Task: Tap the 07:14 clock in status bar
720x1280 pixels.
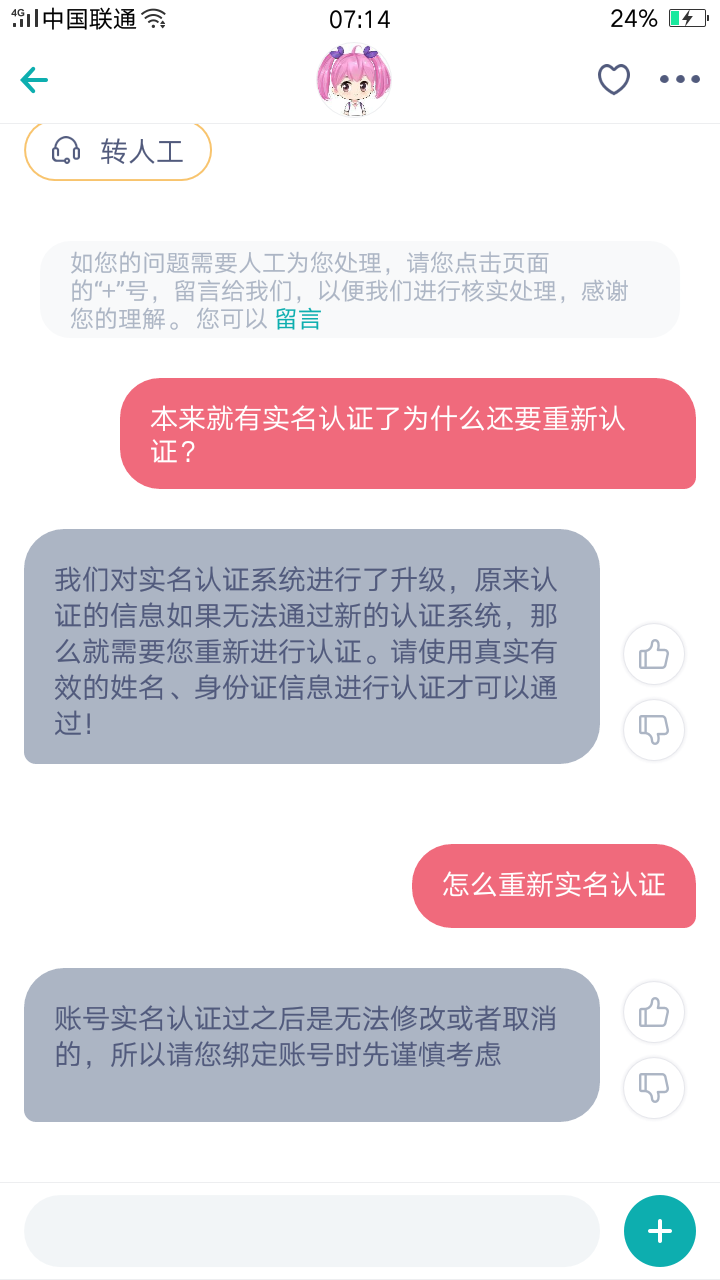Action: [x=360, y=18]
